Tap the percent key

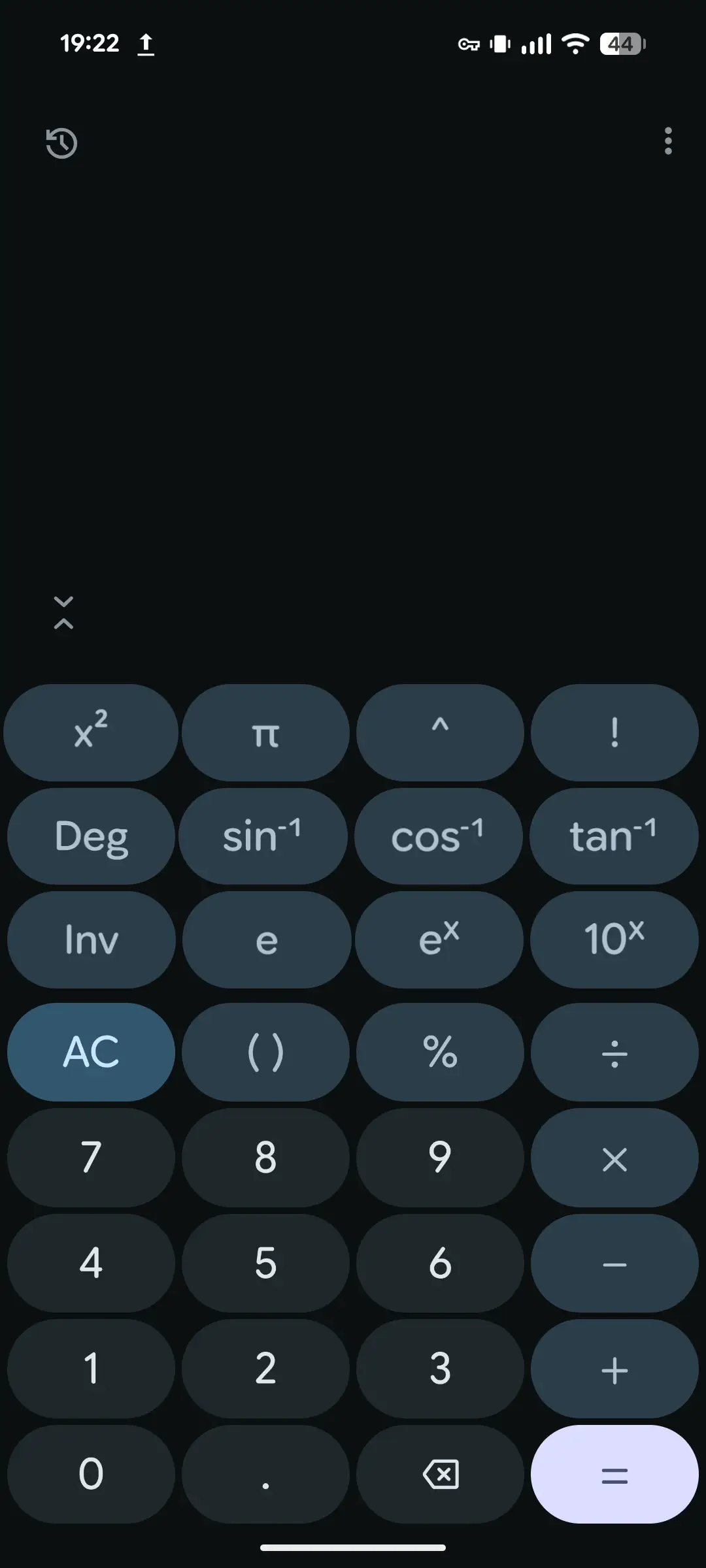440,1052
